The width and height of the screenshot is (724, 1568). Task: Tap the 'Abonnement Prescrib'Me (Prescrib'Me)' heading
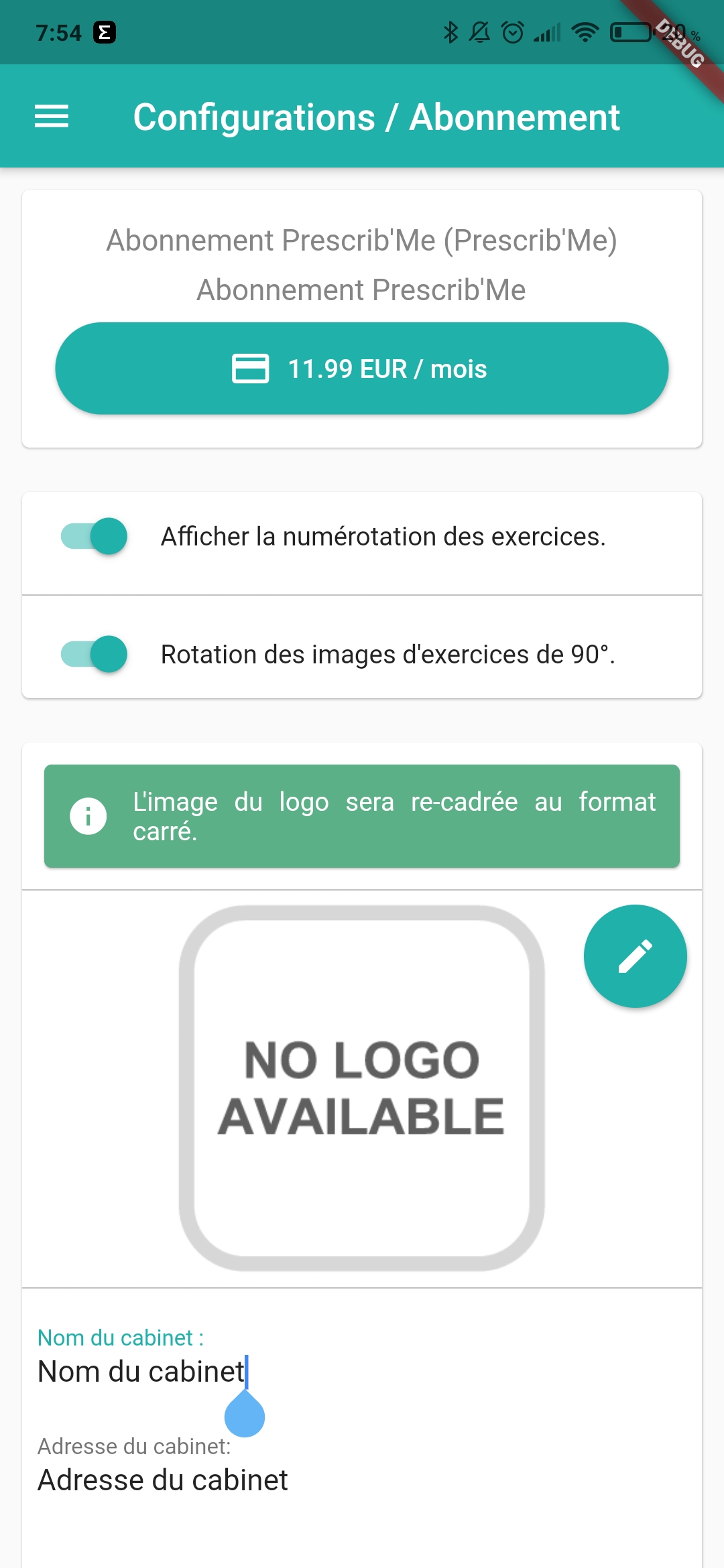(362, 241)
